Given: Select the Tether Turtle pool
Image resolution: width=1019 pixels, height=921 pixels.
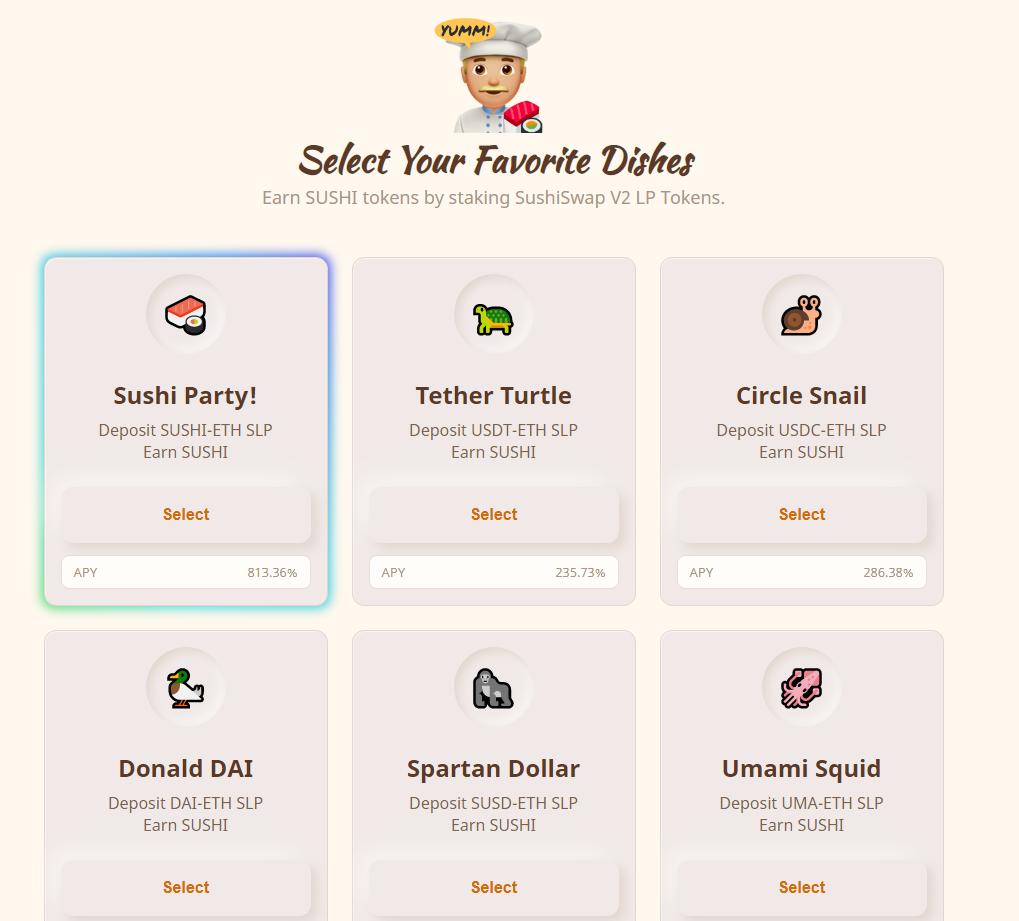Looking at the screenshot, I should (x=494, y=514).
